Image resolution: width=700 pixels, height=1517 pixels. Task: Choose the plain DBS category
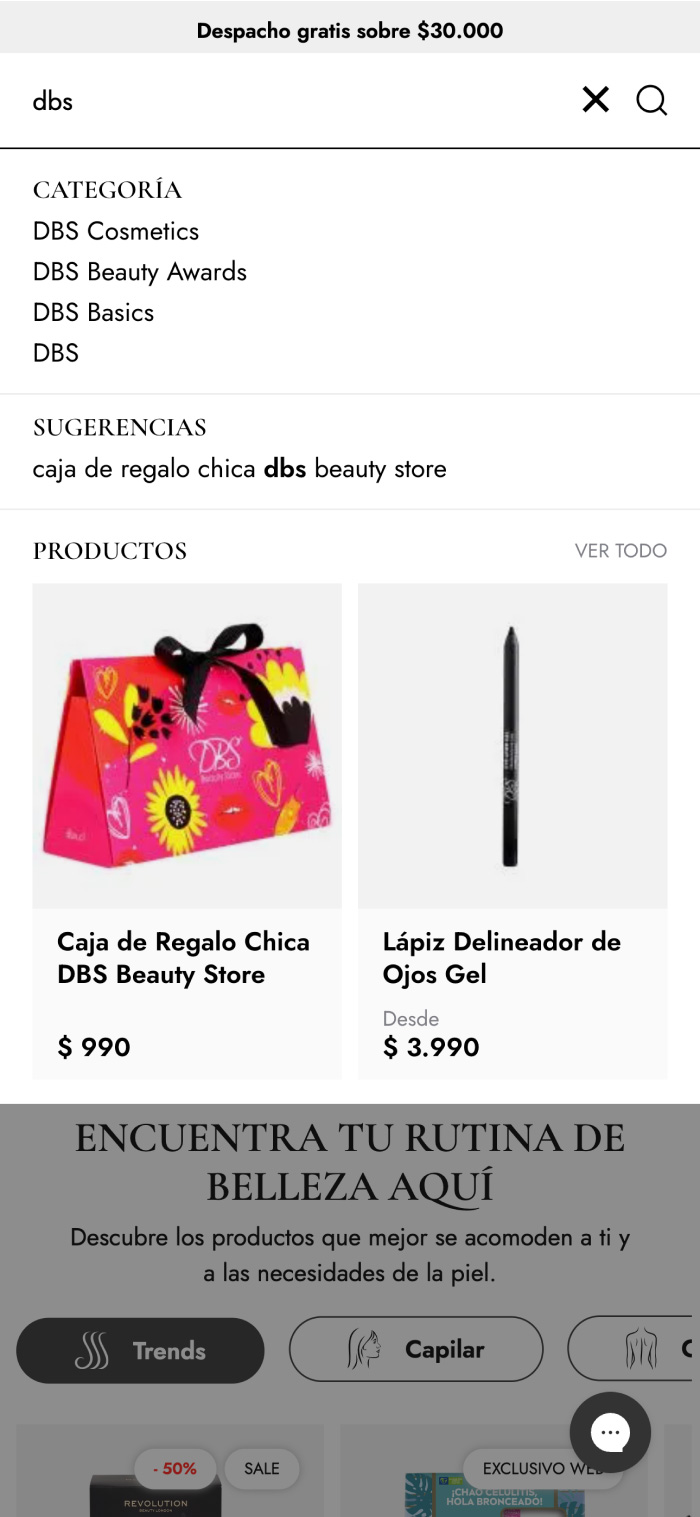(56, 353)
